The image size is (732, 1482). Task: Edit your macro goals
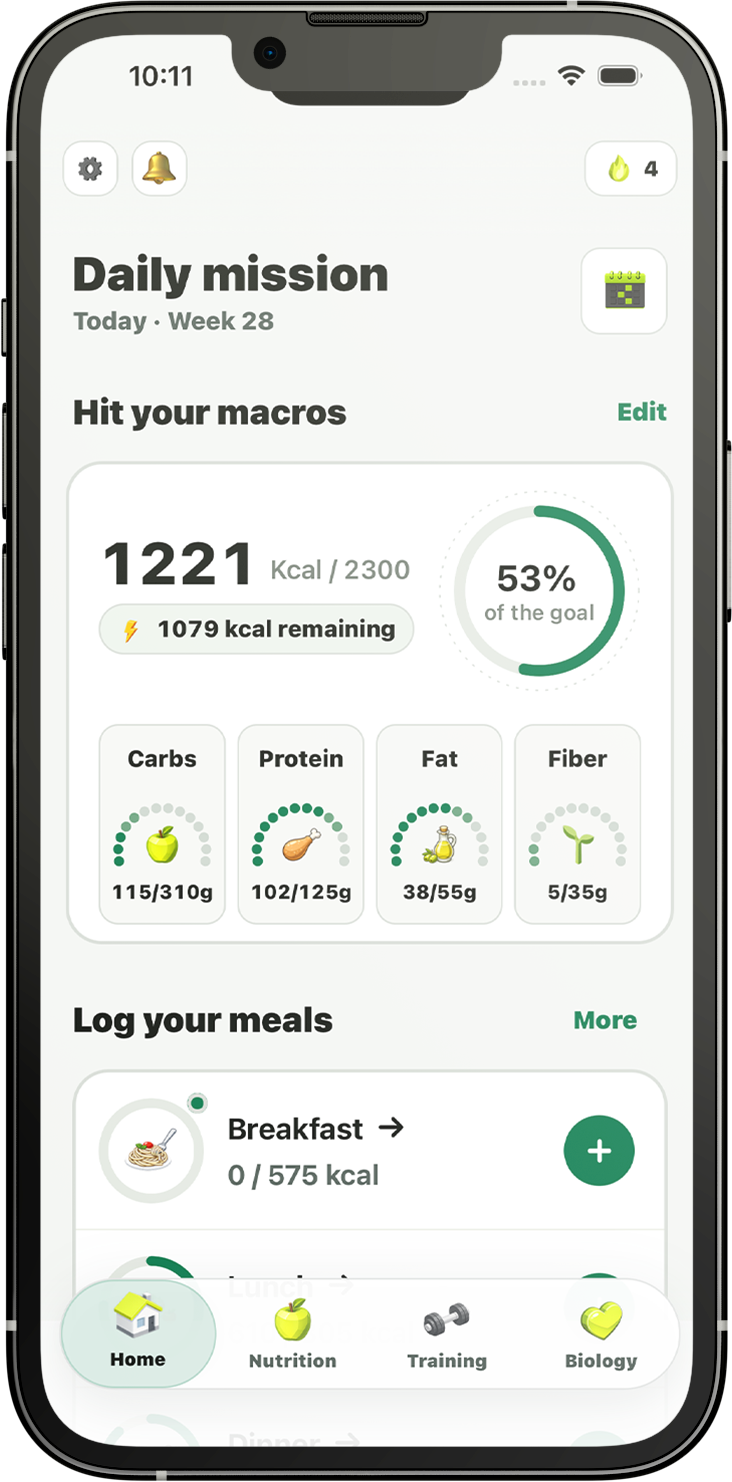click(x=642, y=412)
